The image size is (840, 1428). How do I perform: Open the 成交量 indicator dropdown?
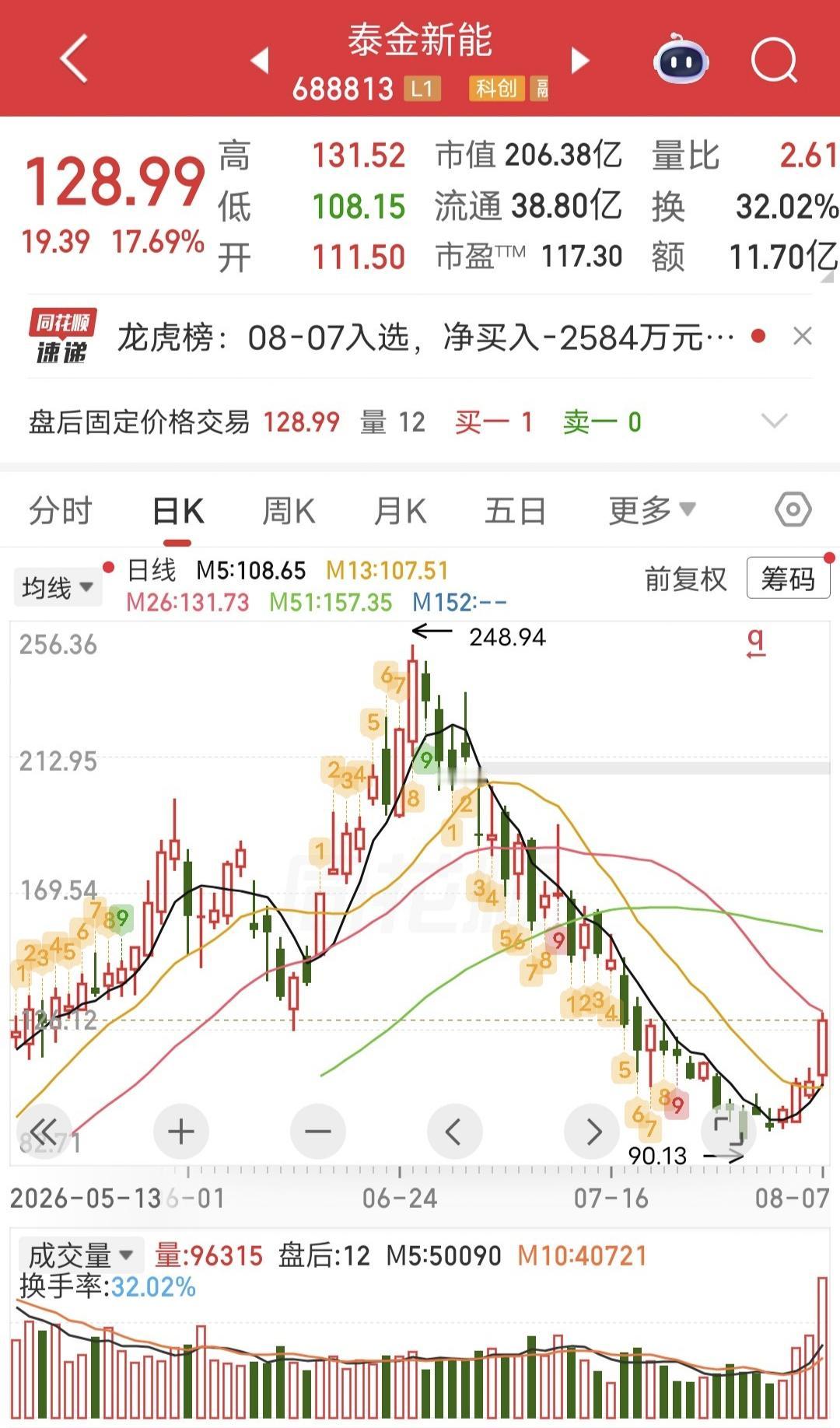tap(81, 1255)
